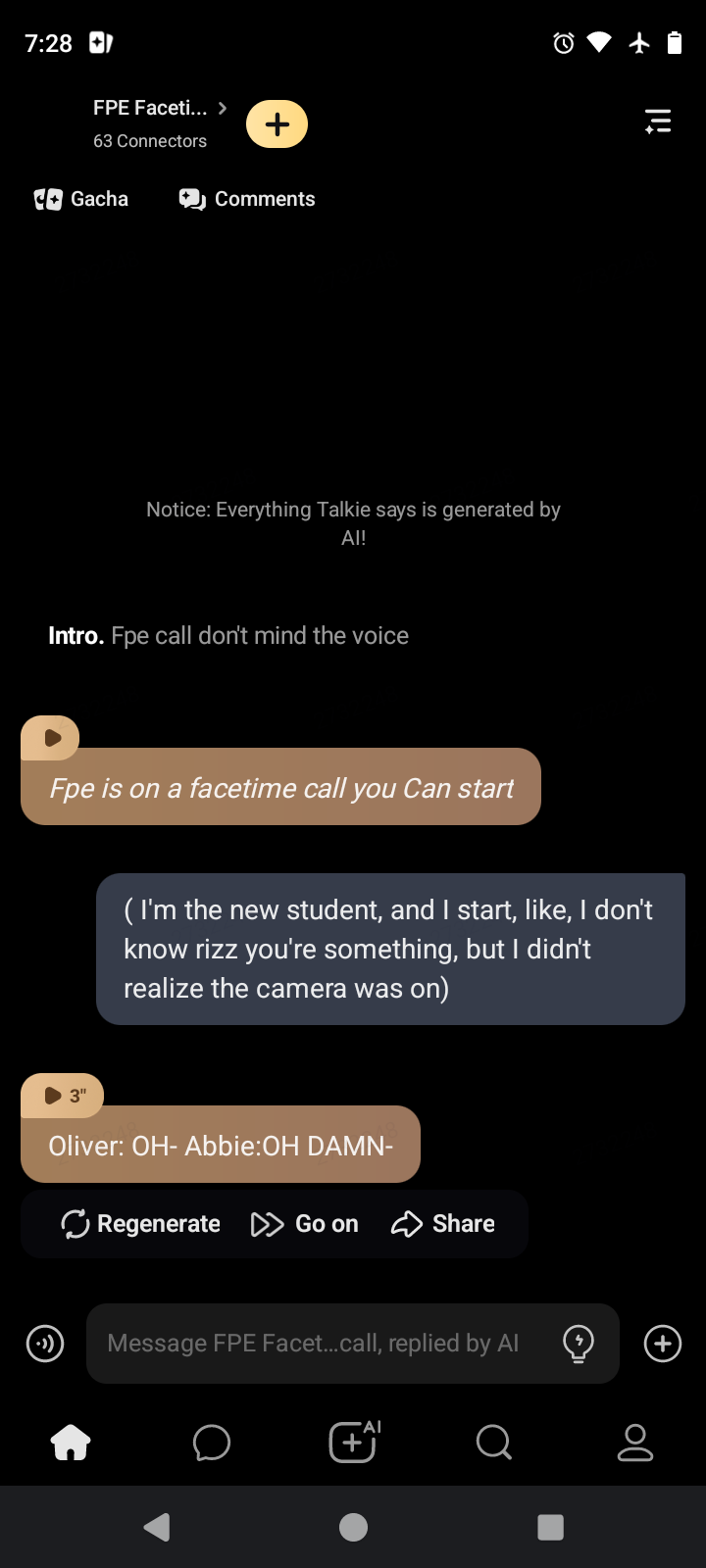Focus the Message FPE Facetime call field
This screenshot has height=1568, width=706.
pyautogui.click(x=314, y=1344)
